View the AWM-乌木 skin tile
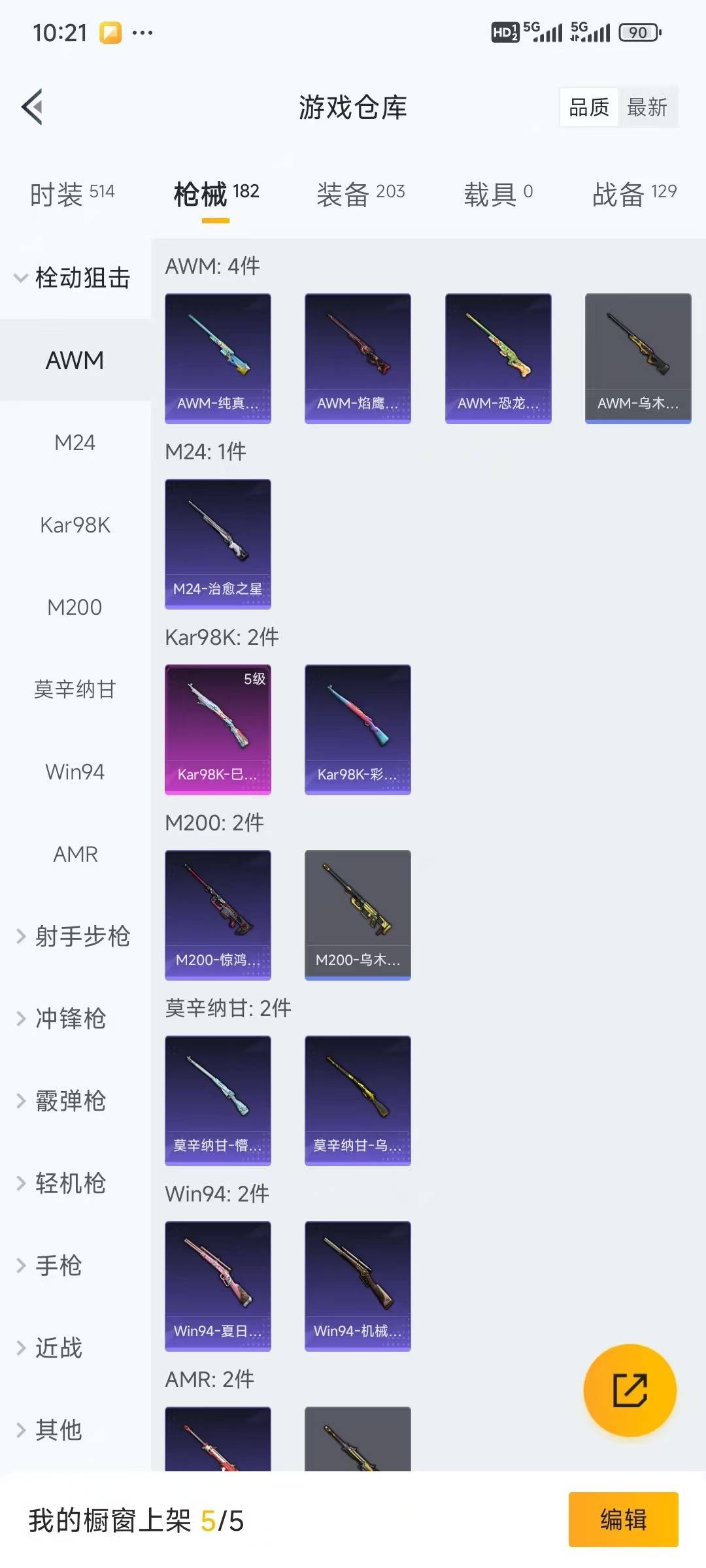Image resolution: width=706 pixels, height=1568 pixels. pos(637,358)
